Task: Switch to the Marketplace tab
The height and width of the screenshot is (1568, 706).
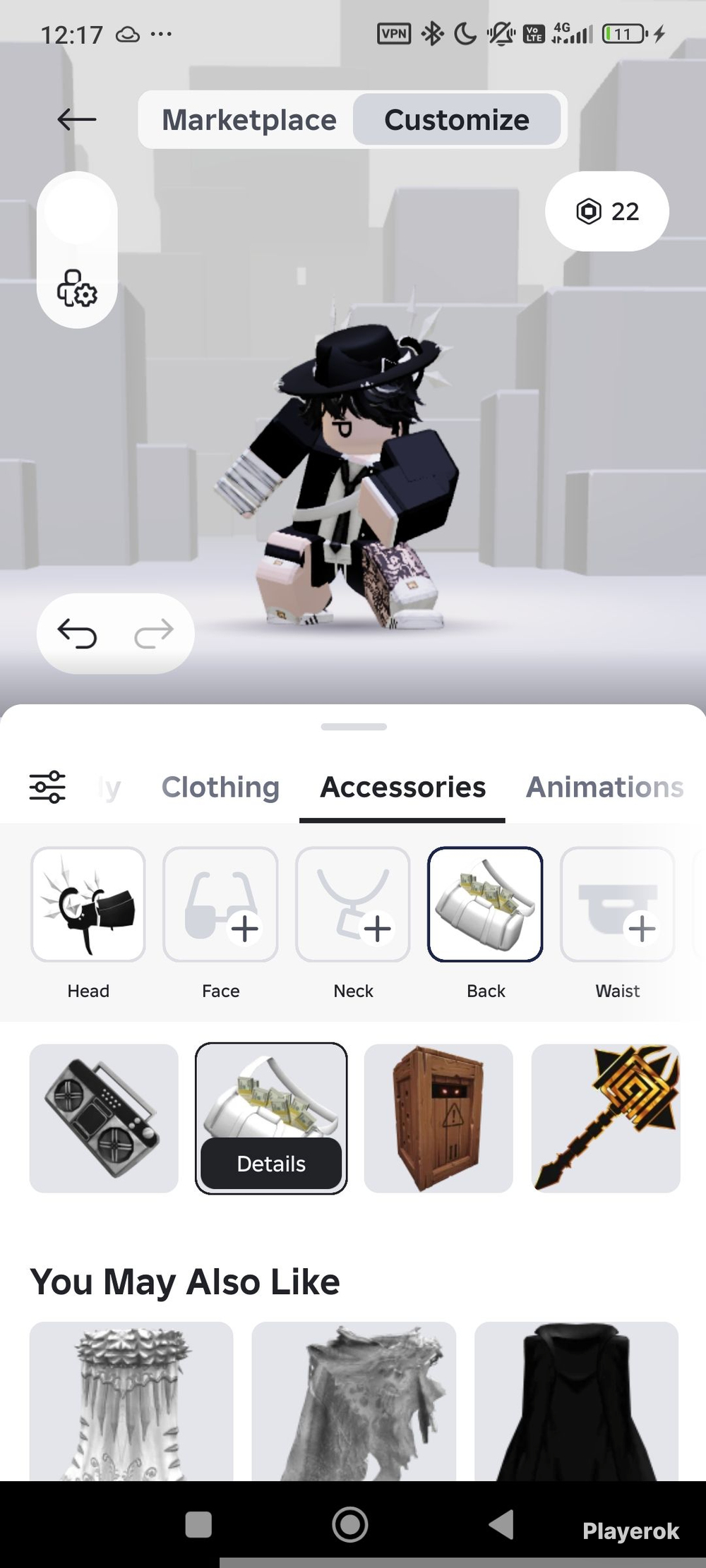Action: click(249, 120)
